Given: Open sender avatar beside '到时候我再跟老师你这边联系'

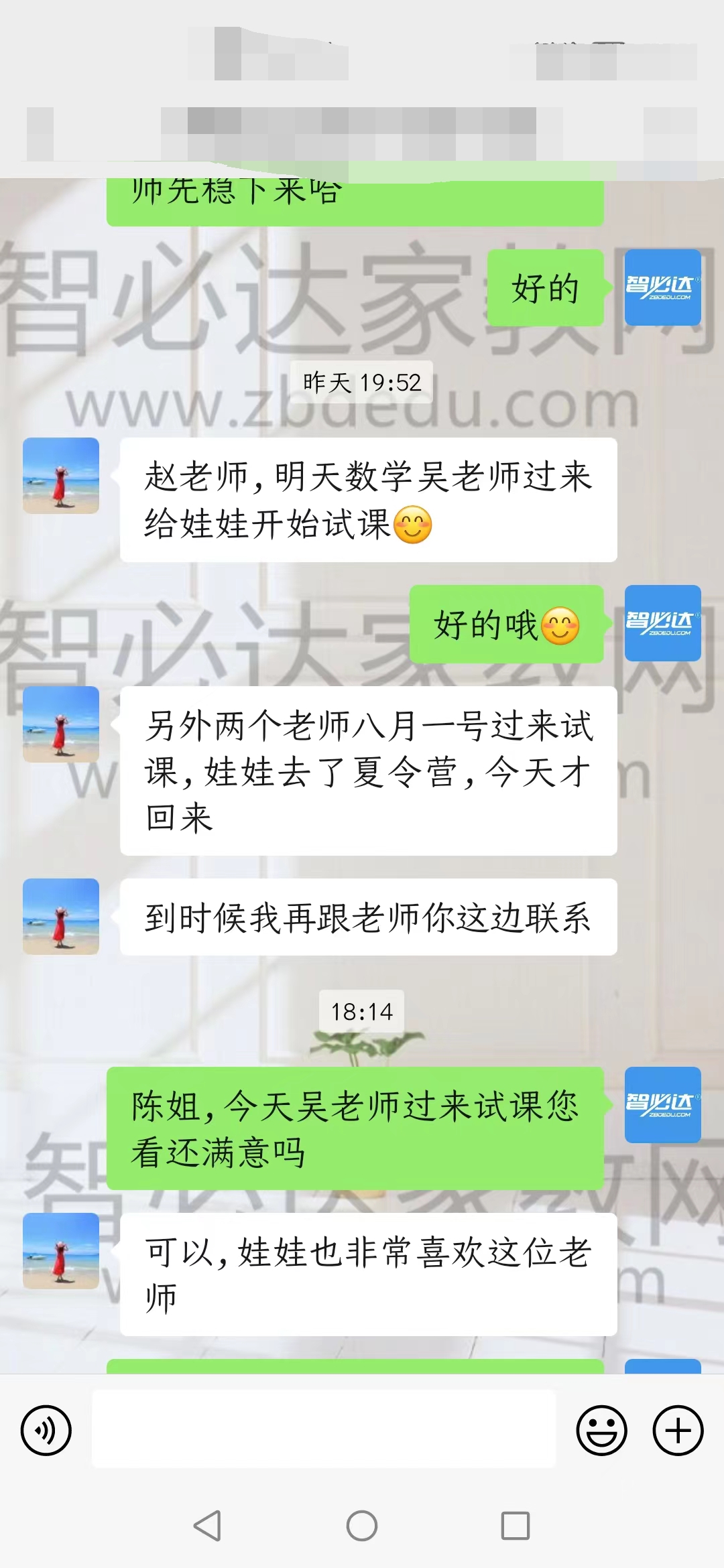Looking at the screenshot, I should pos(61,916).
